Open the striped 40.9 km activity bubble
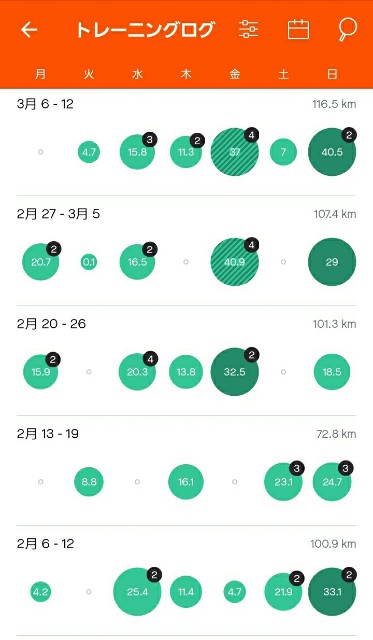The height and width of the screenshot is (640, 373). pyautogui.click(x=235, y=262)
